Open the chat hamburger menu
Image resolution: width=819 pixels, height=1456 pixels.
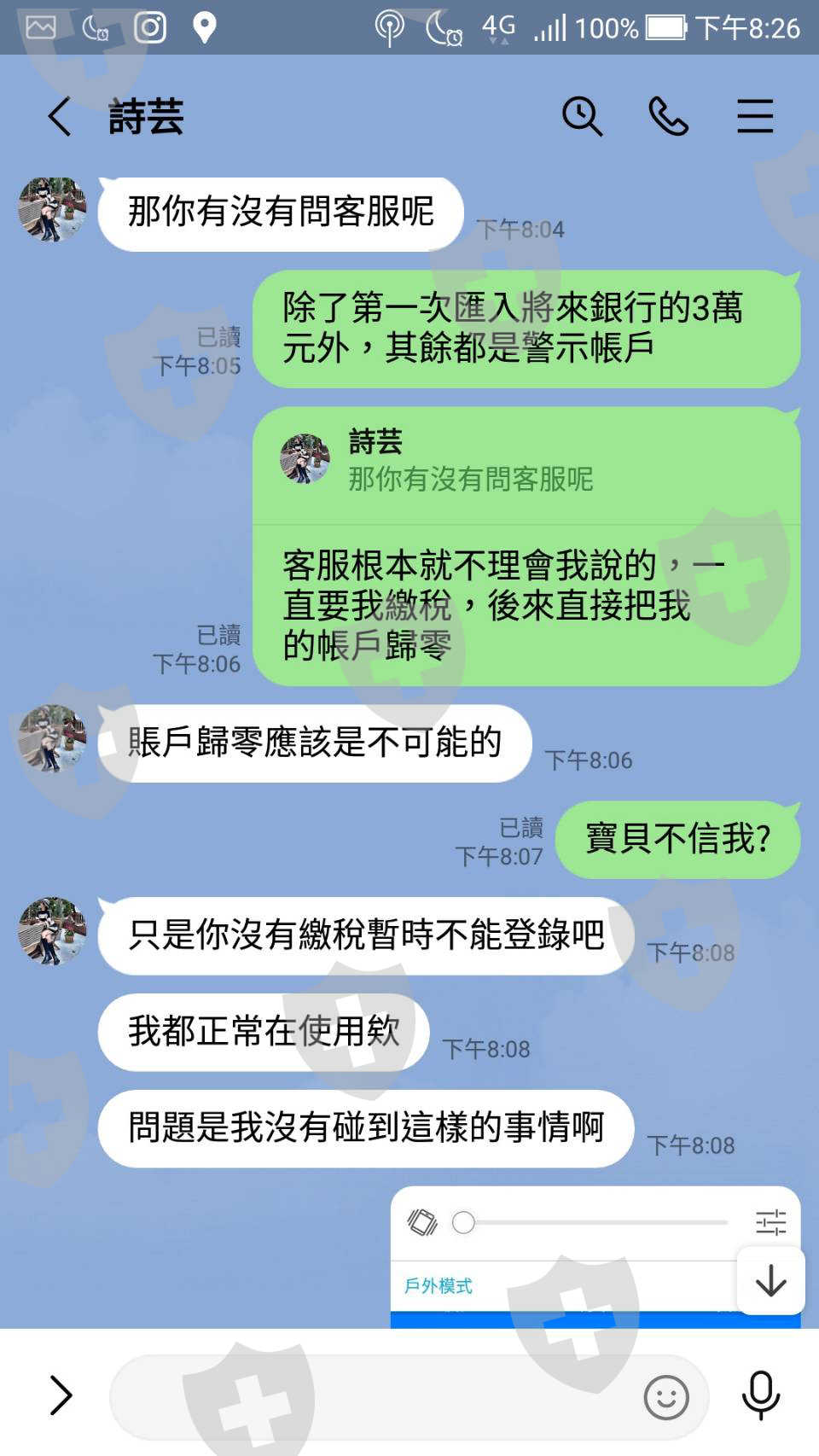coord(755,116)
